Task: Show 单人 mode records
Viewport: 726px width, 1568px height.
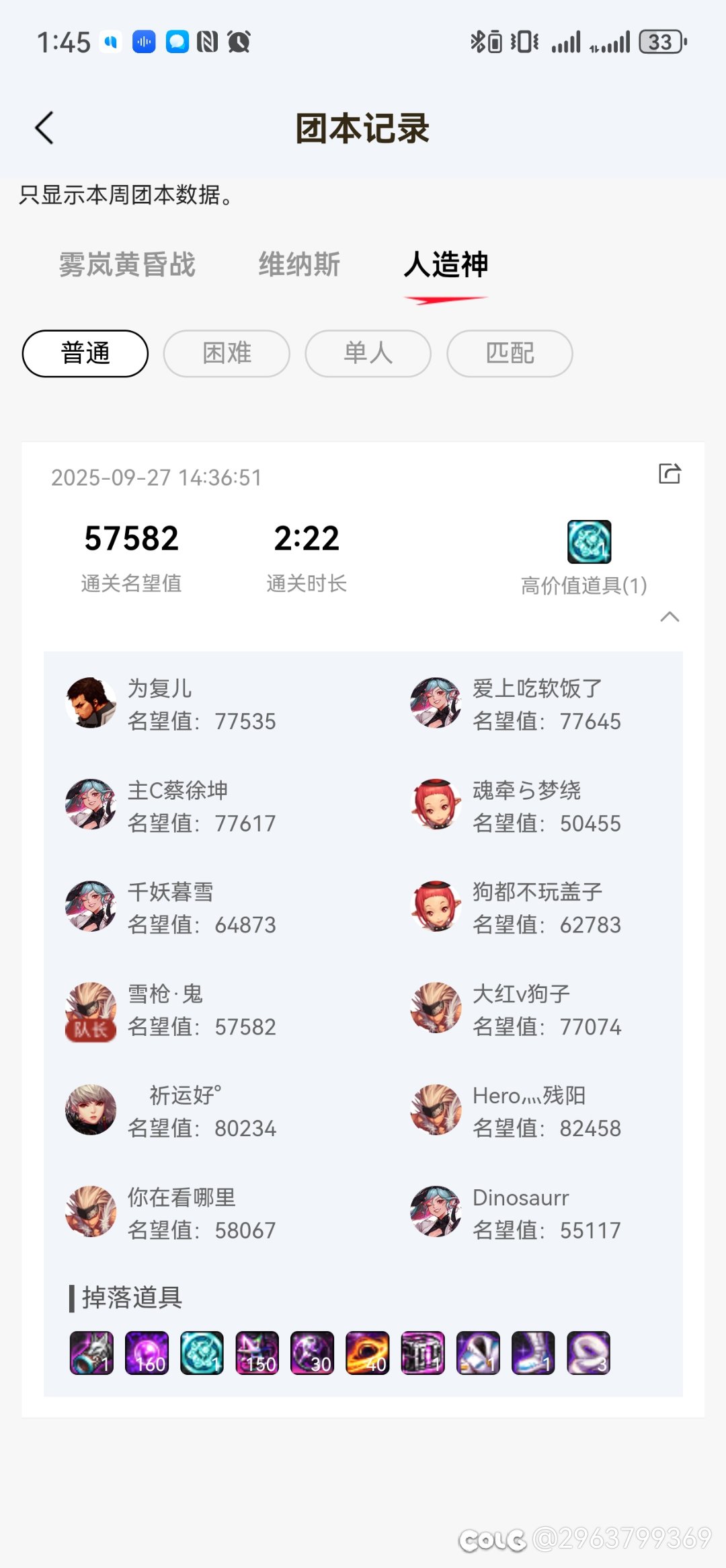Action: 368,353
